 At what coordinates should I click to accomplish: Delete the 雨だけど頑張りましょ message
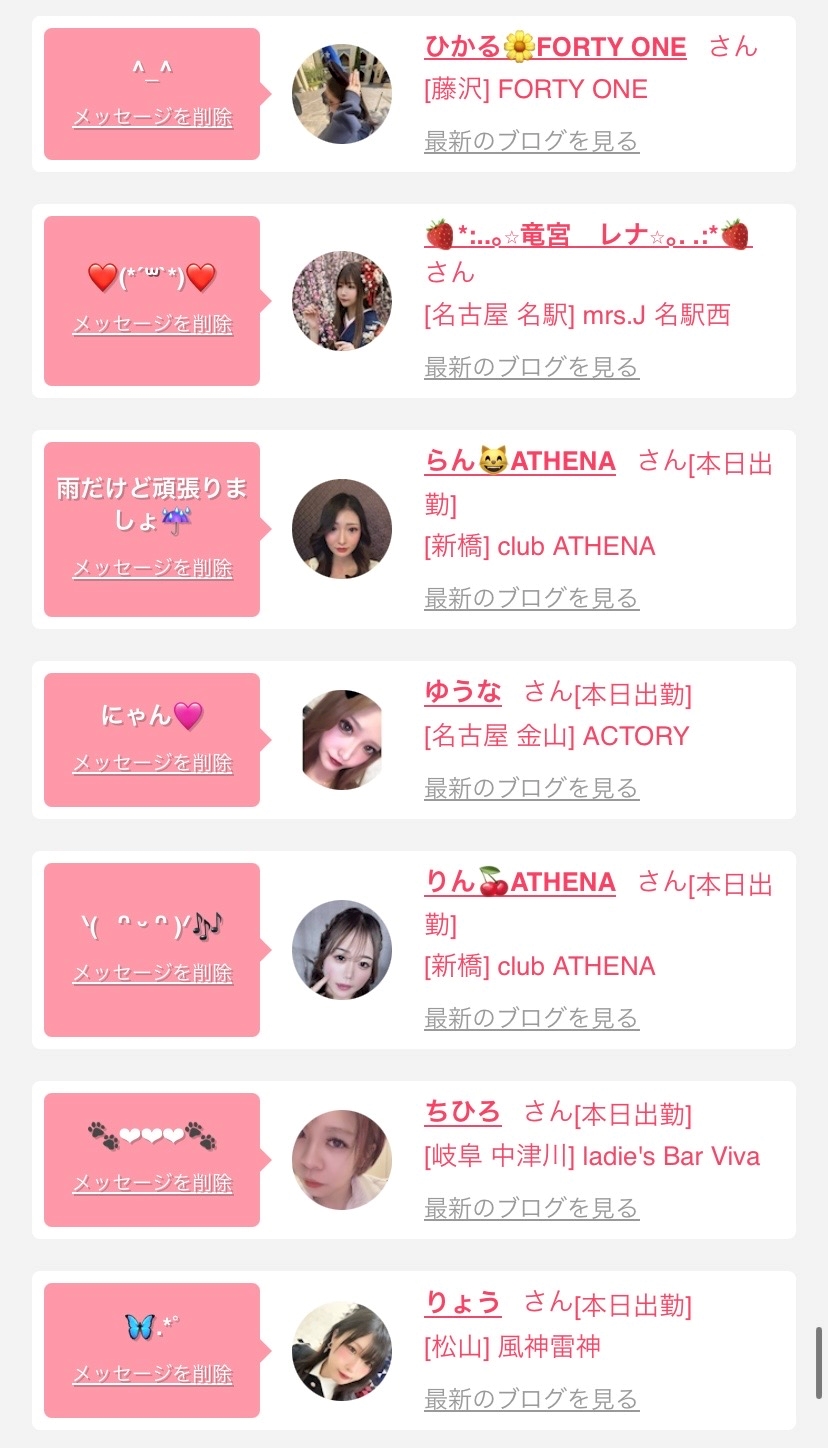point(152,569)
